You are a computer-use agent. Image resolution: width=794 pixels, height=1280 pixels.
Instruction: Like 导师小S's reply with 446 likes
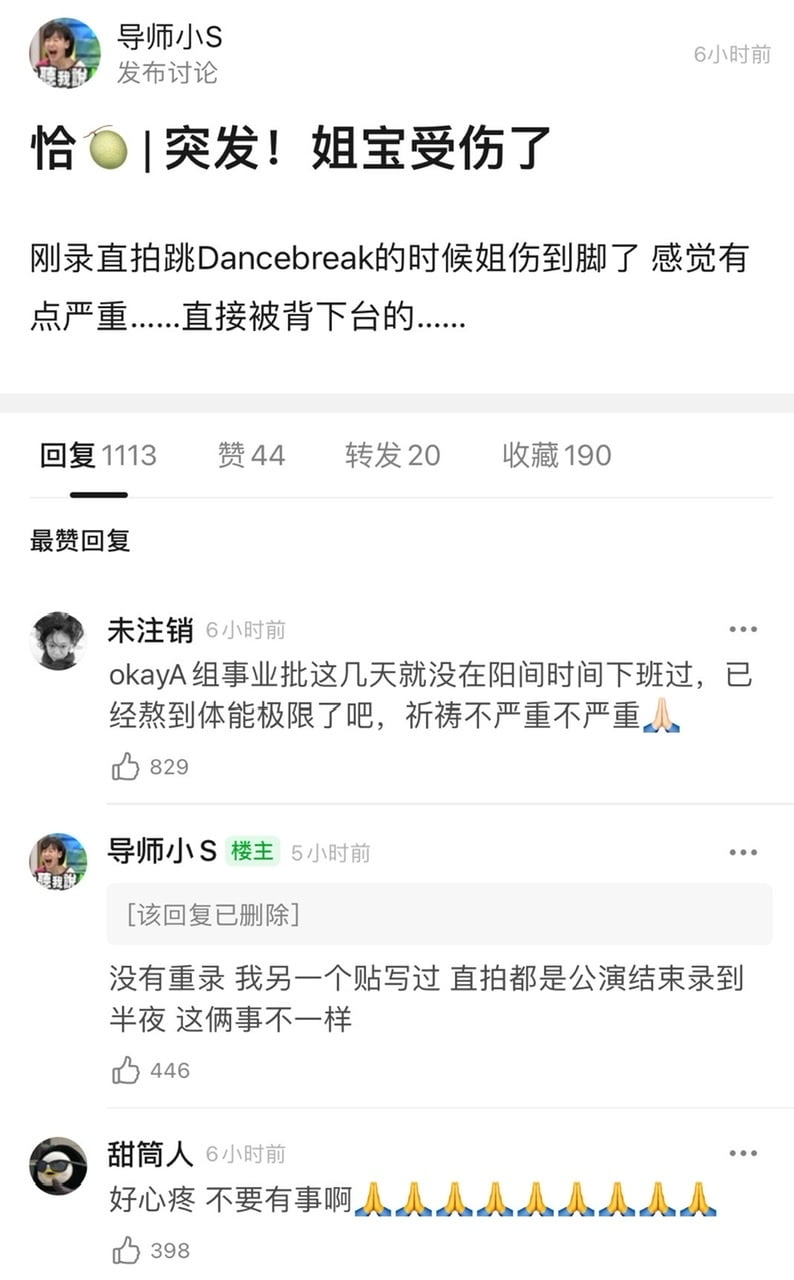(127, 1070)
